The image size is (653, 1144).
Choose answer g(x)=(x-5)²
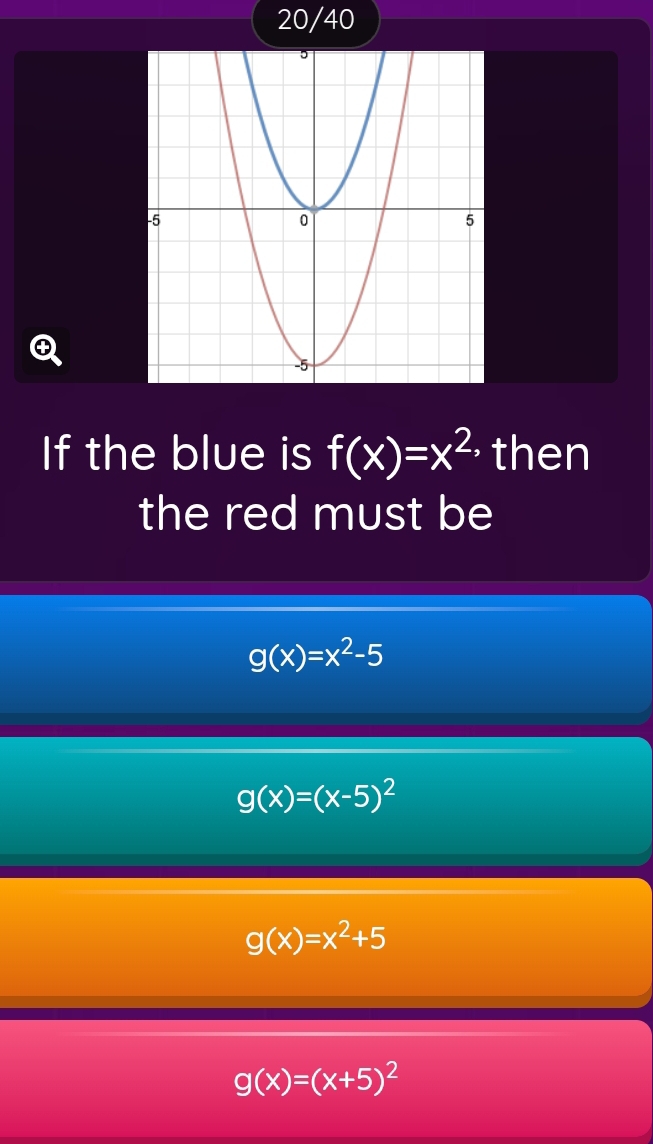pyautogui.click(x=326, y=798)
